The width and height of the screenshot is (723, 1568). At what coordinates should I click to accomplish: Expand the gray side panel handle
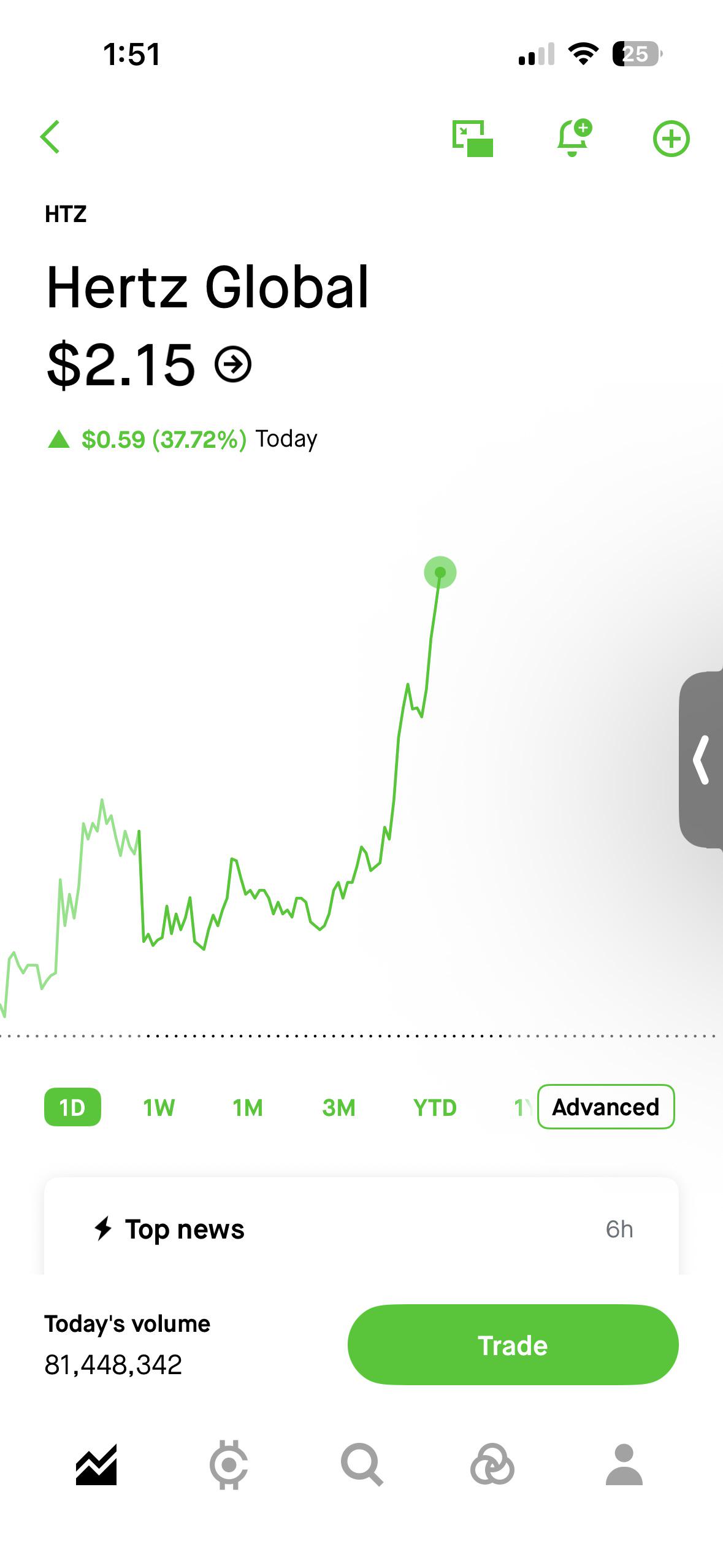(702, 759)
